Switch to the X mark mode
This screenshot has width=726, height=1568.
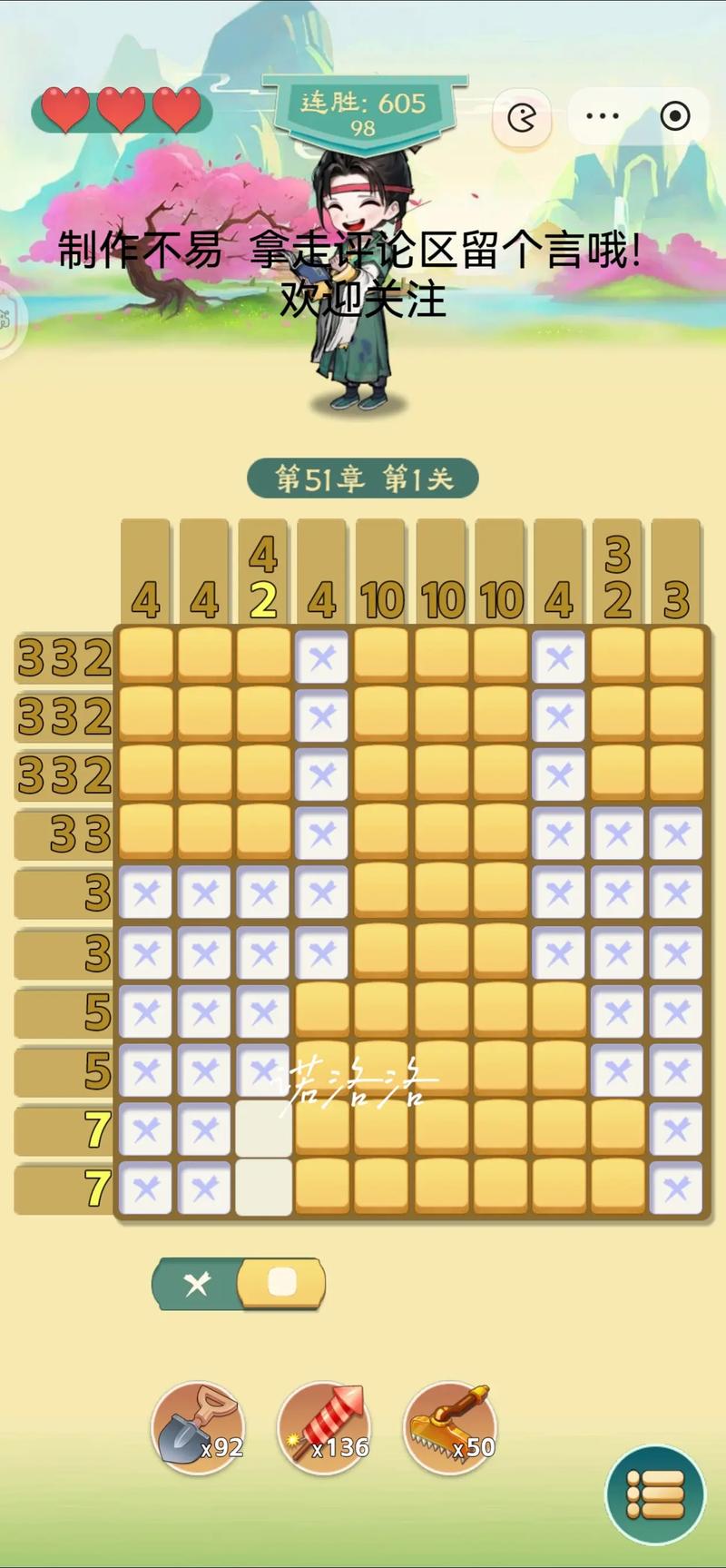pos(197,1284)
